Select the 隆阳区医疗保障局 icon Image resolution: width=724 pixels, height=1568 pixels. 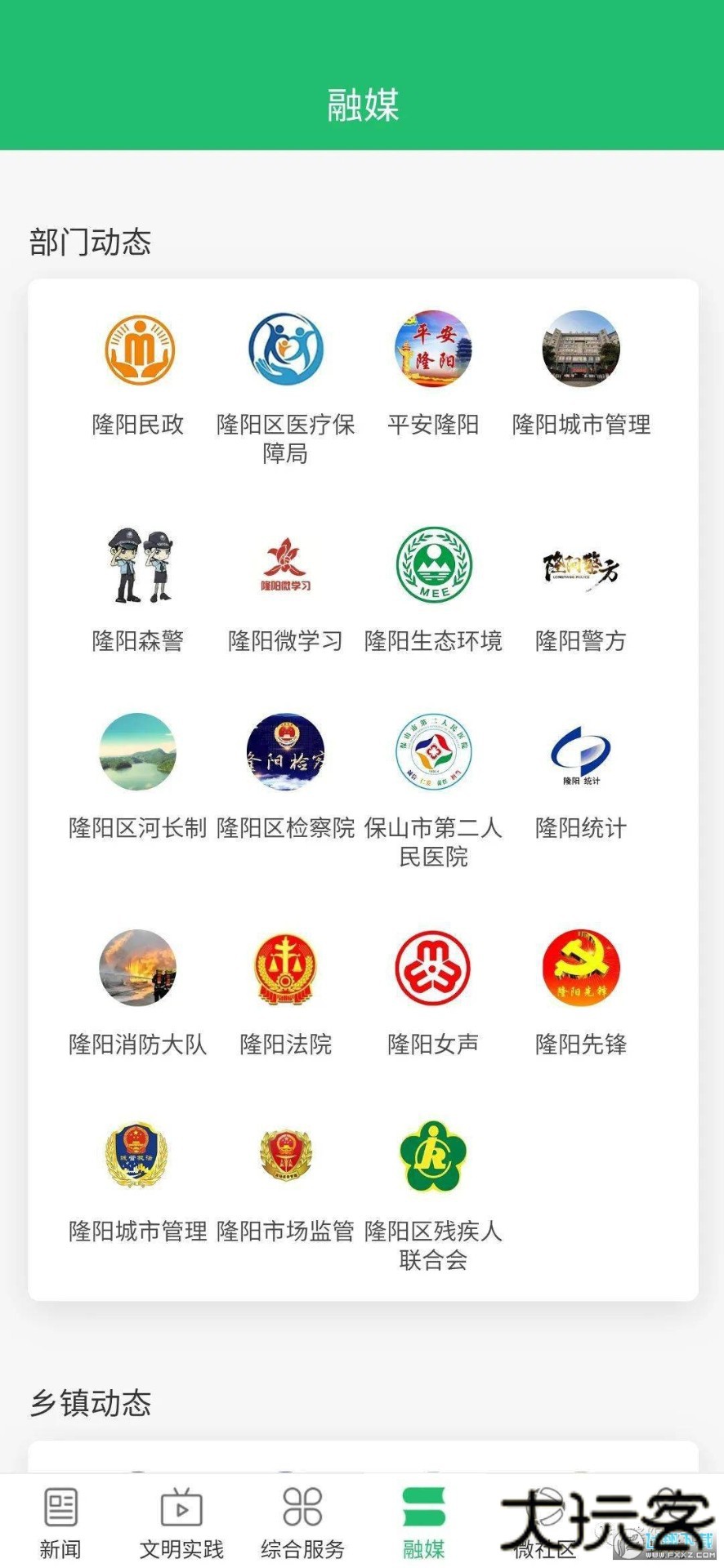click(286, 350)
